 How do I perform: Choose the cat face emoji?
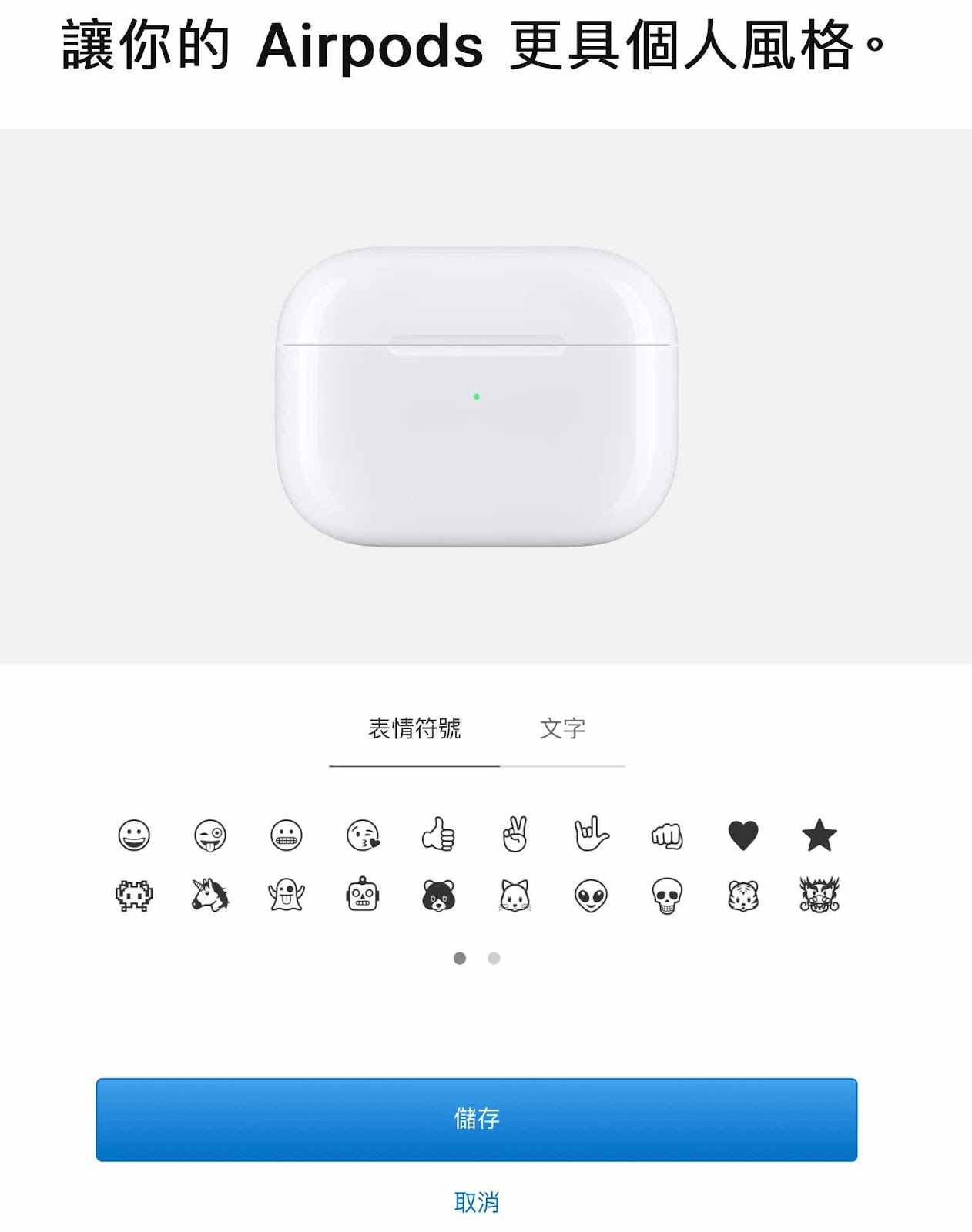click(x=514, y=896)
